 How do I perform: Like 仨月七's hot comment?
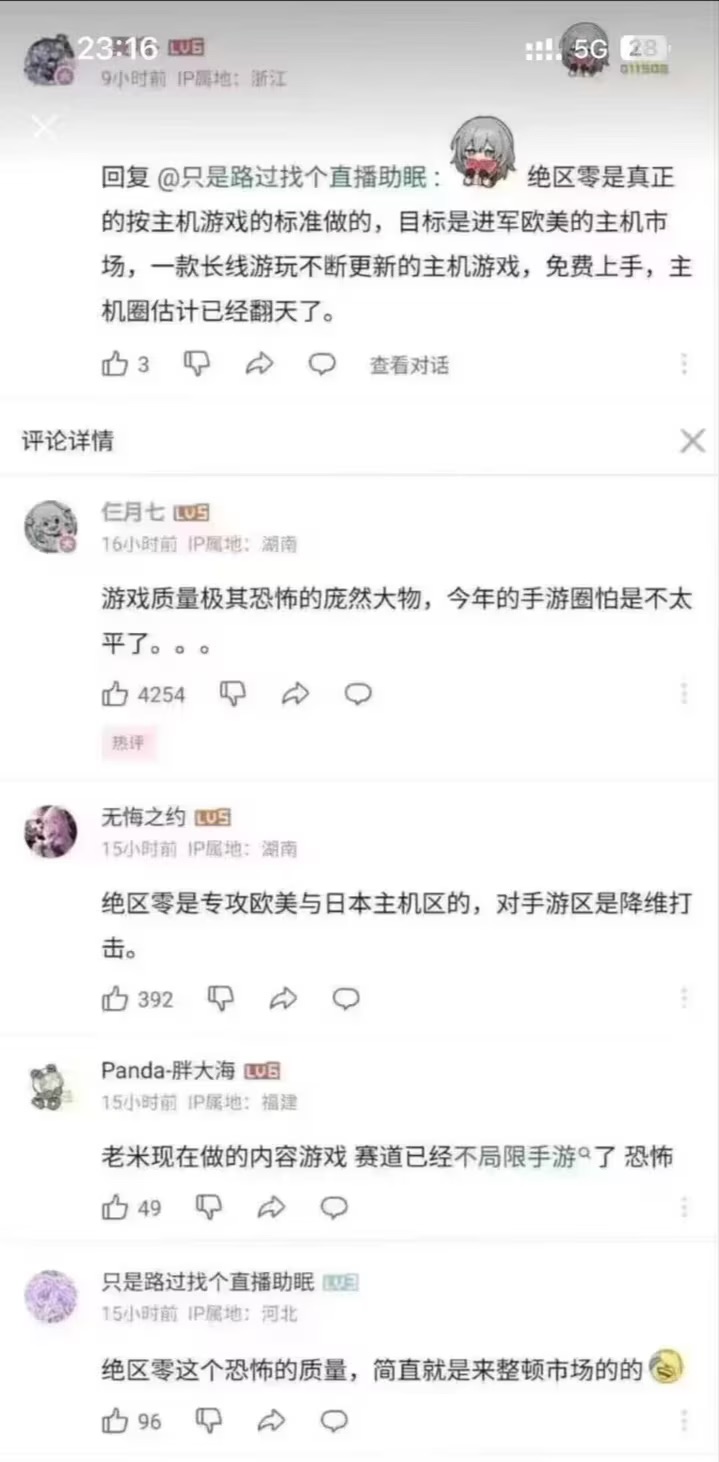point(116,694)
